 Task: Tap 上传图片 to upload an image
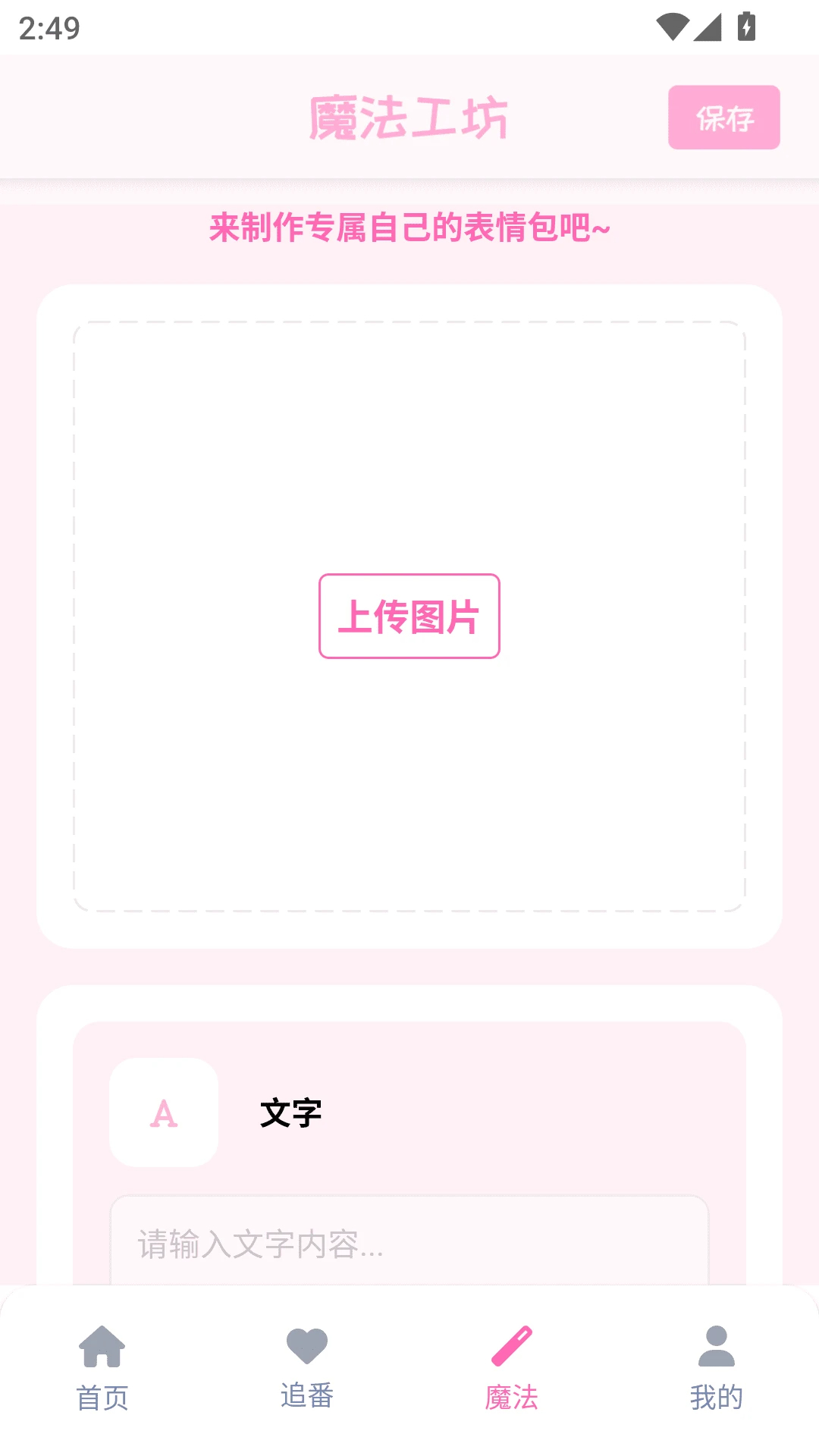pos(409,616)
